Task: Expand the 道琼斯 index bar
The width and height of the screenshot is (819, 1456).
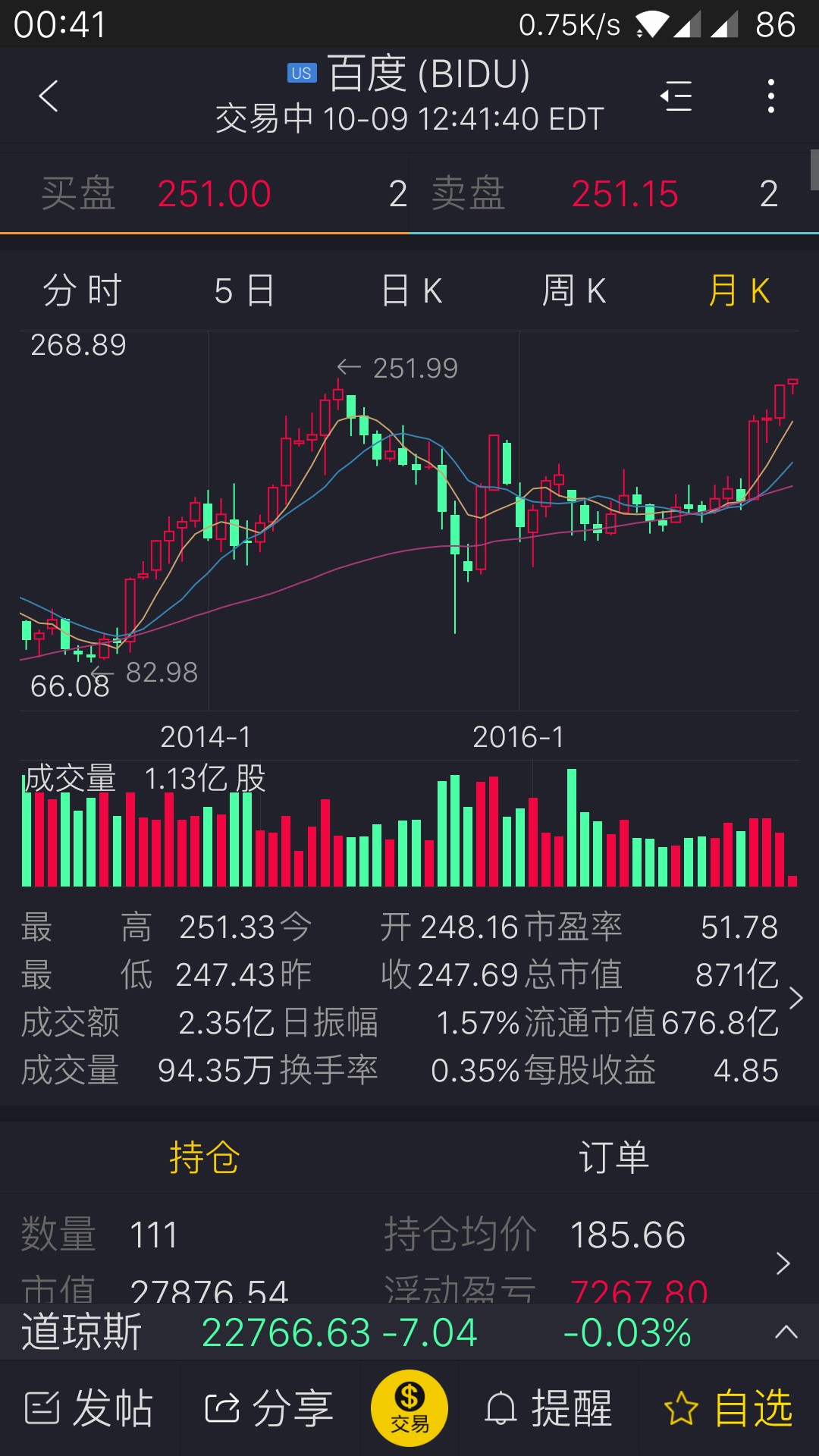Action: pos(786,1332)
